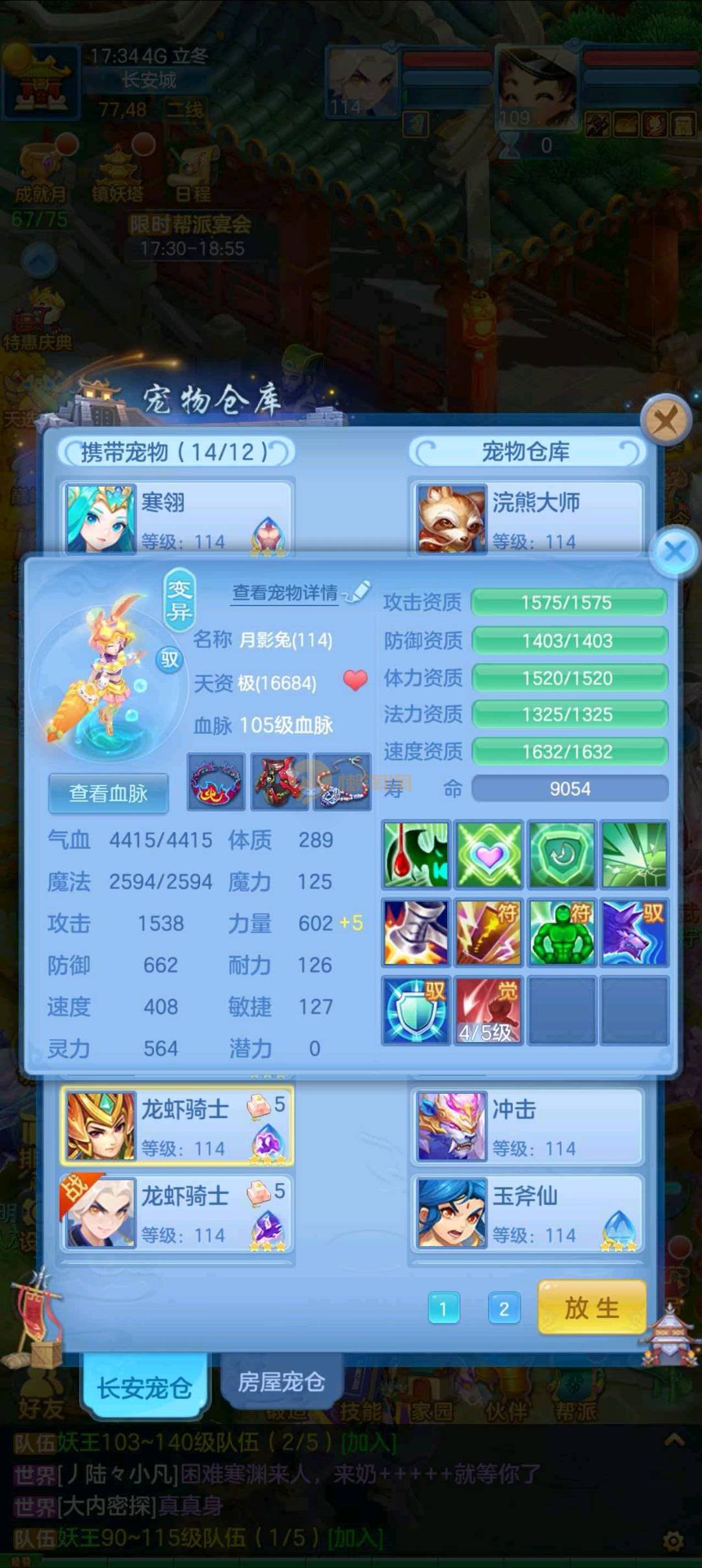Open the green muscle man skill
The image size is (702, 1568).
(561, 932)
